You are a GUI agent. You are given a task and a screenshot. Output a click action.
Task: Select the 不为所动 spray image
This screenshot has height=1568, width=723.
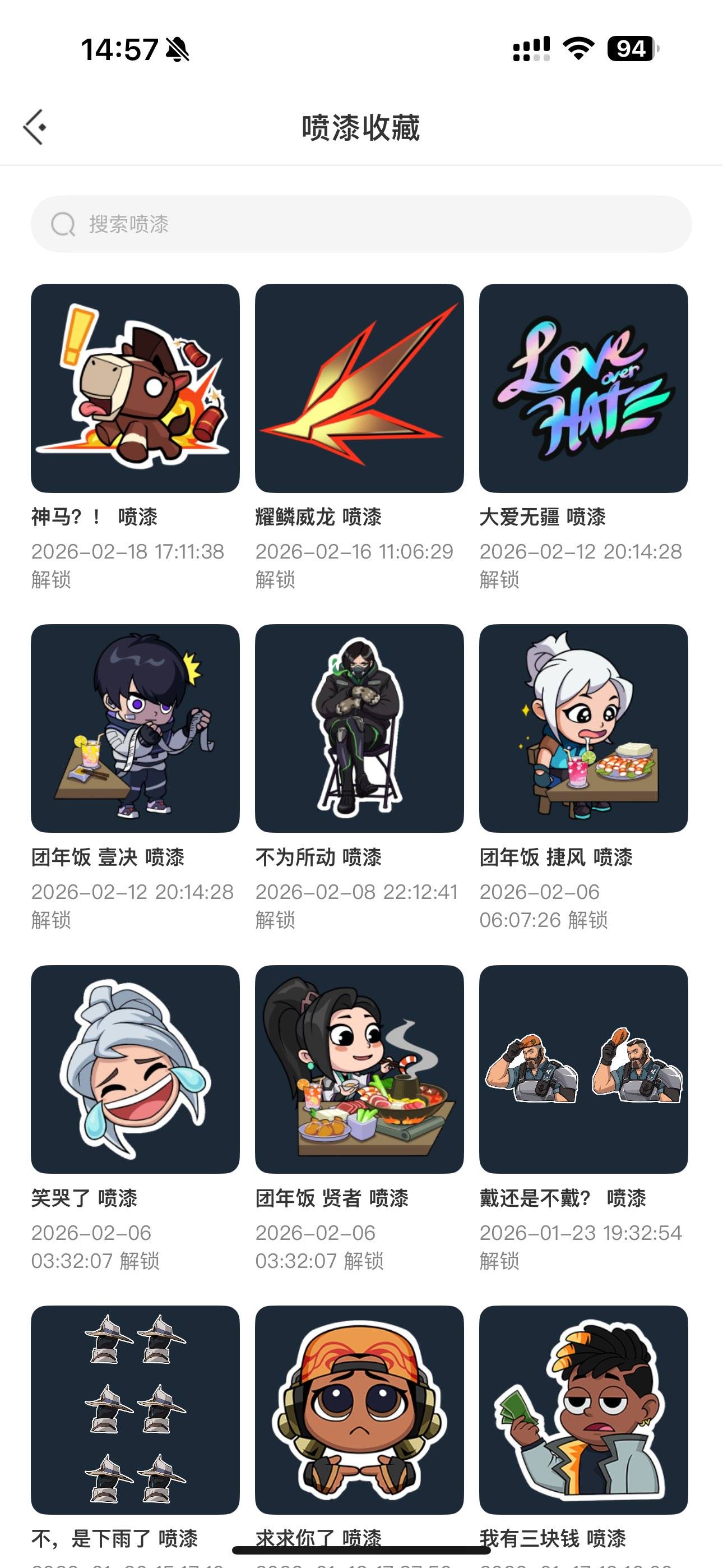359,727
